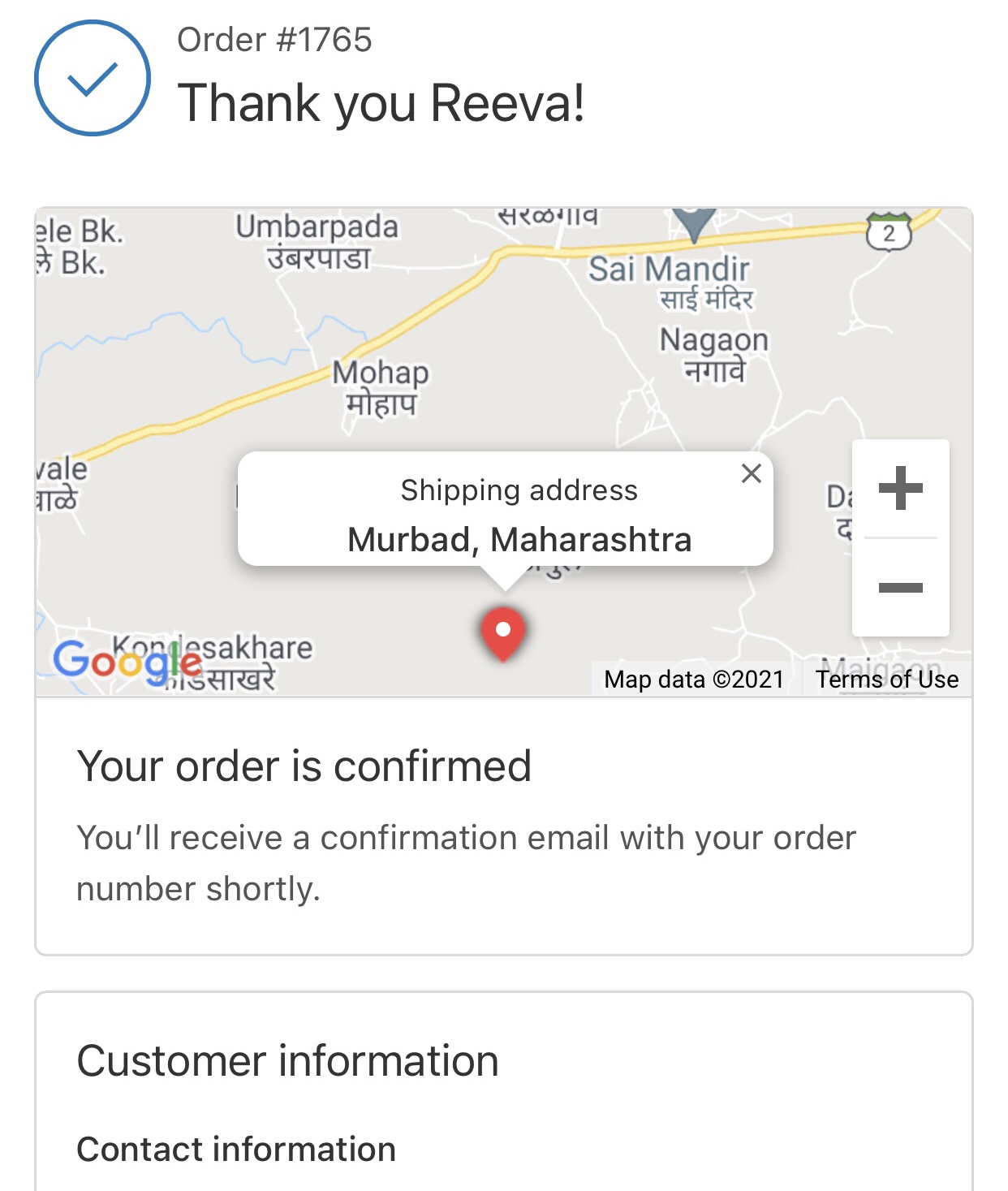Tap the red shipping location pin
The height and width of the screenshot is (1191, 1008).
coord(503,632)
